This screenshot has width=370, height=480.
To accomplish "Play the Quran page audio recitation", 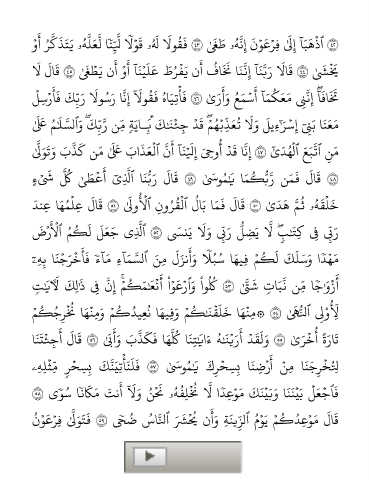I will click(150, 456).
